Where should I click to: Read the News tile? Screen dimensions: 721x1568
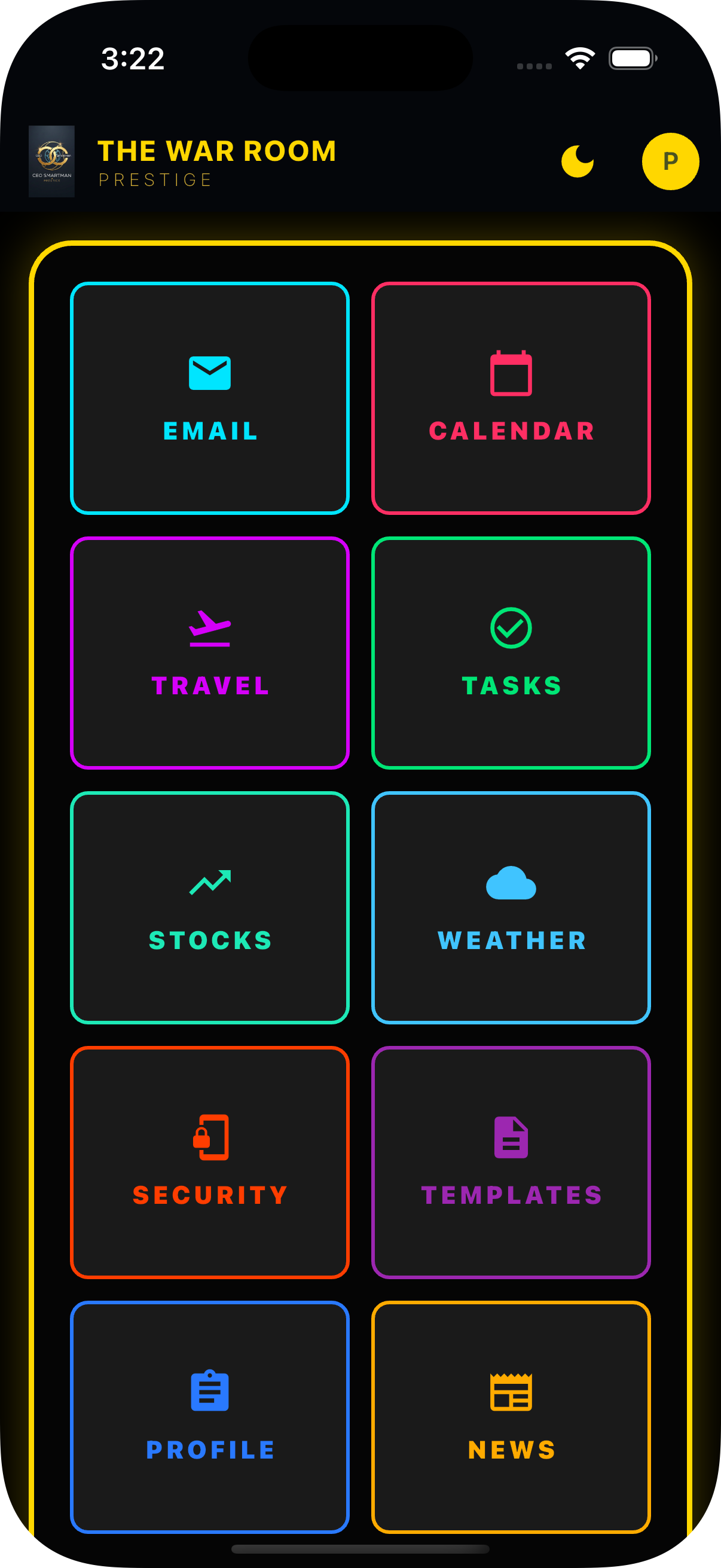click(x=511, y=1416)
